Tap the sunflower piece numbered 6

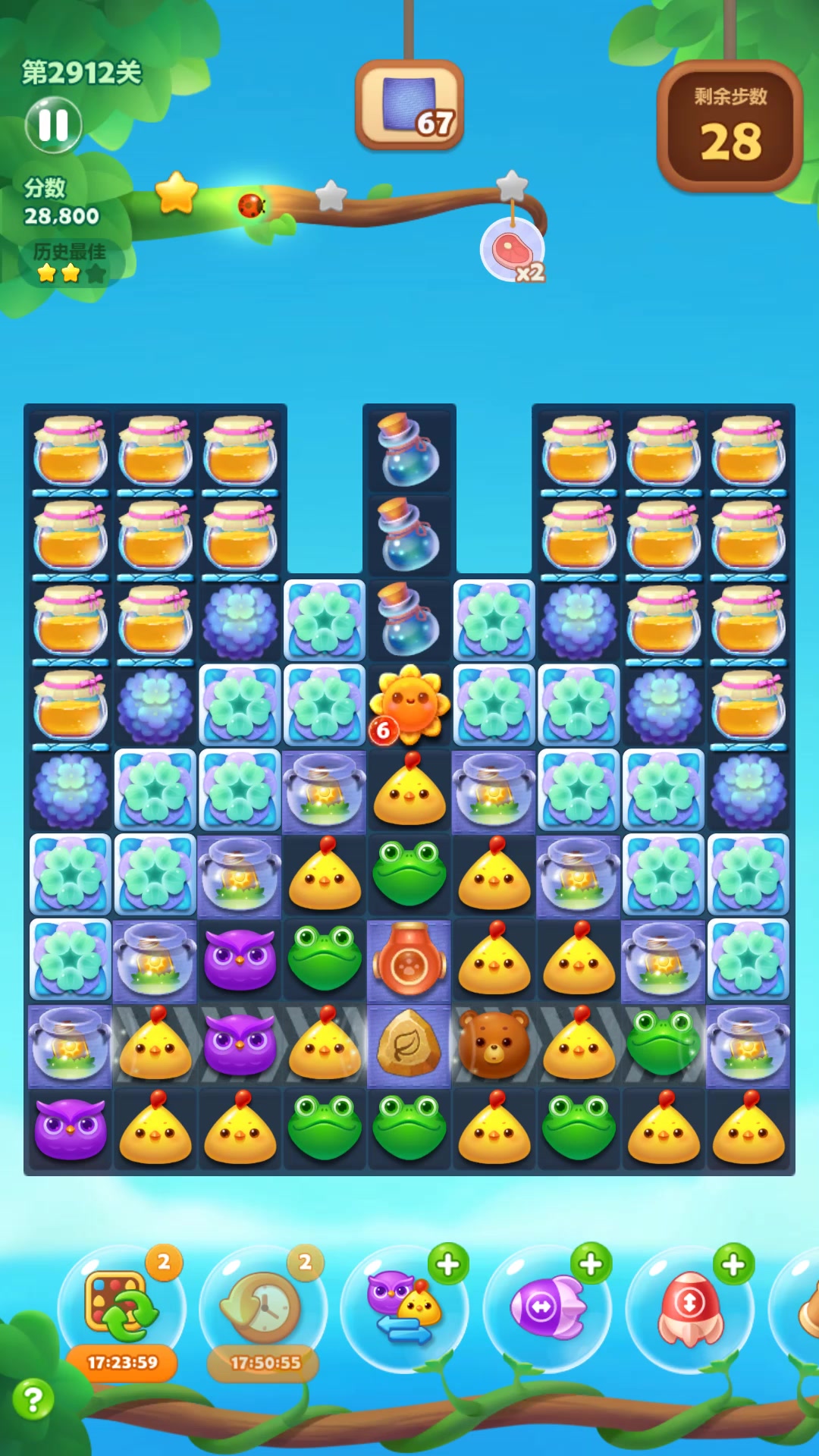pyautogui.click(x=409, y=705)
